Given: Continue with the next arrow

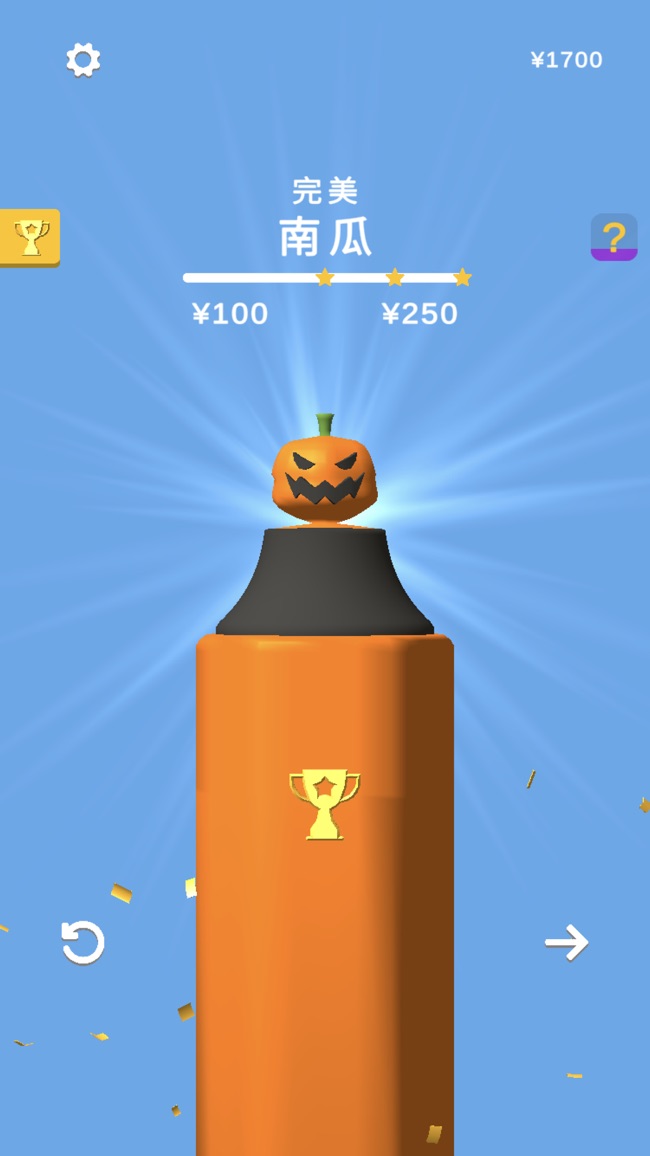Looking at the screenshot, I should click(x=567, y=942).
